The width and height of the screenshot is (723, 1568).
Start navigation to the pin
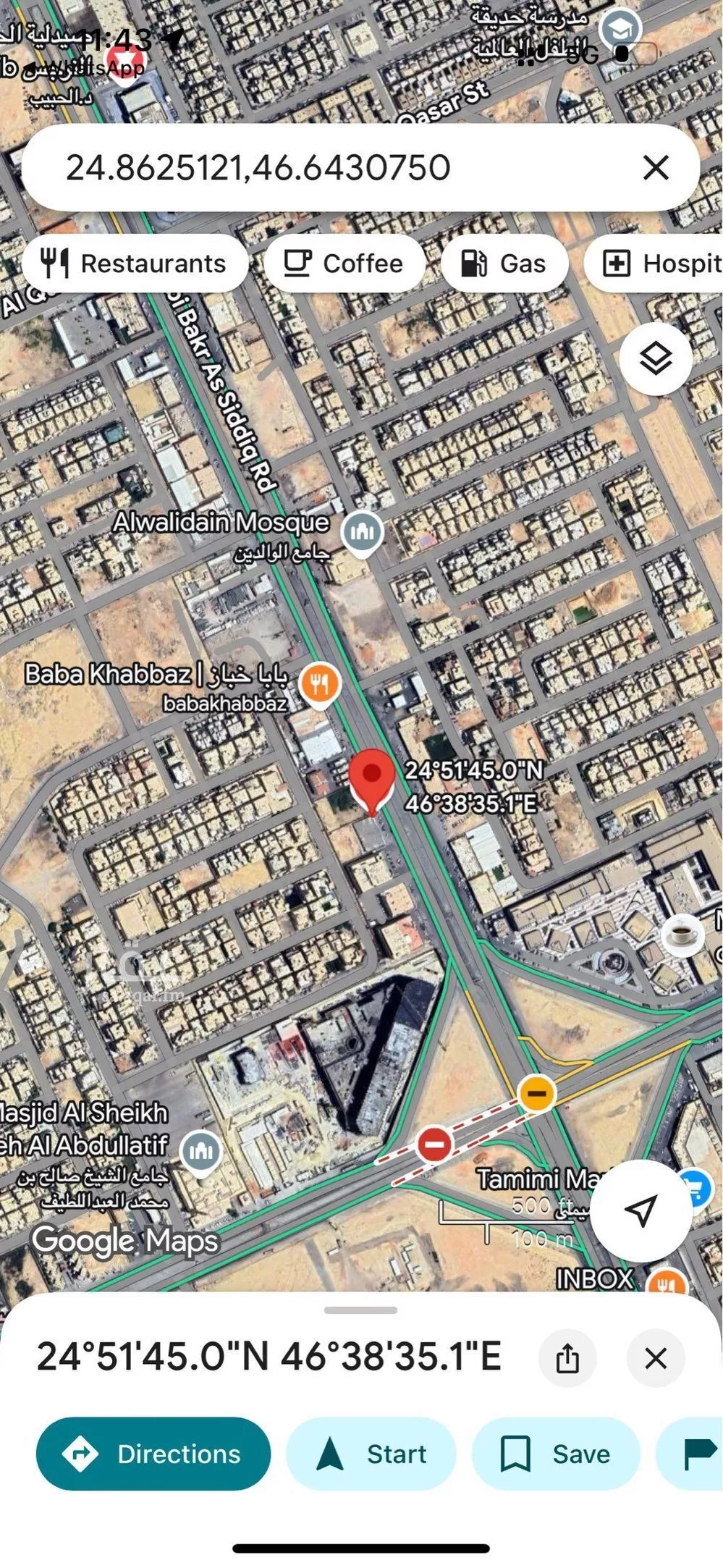point(371,1454)
